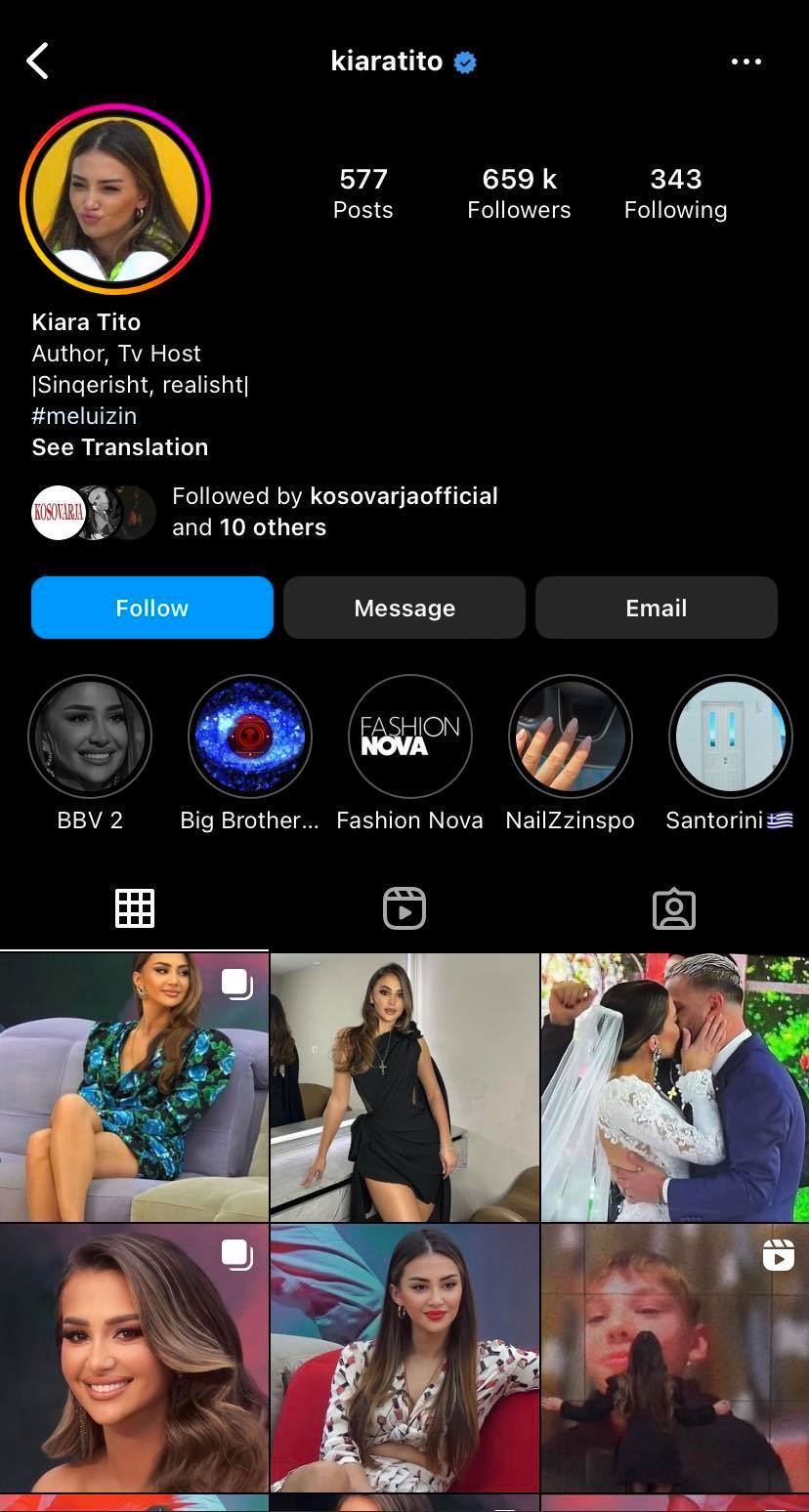Open the Santorini highlight
Viewport: 809px width, 1512px height.
pos(730,736)
